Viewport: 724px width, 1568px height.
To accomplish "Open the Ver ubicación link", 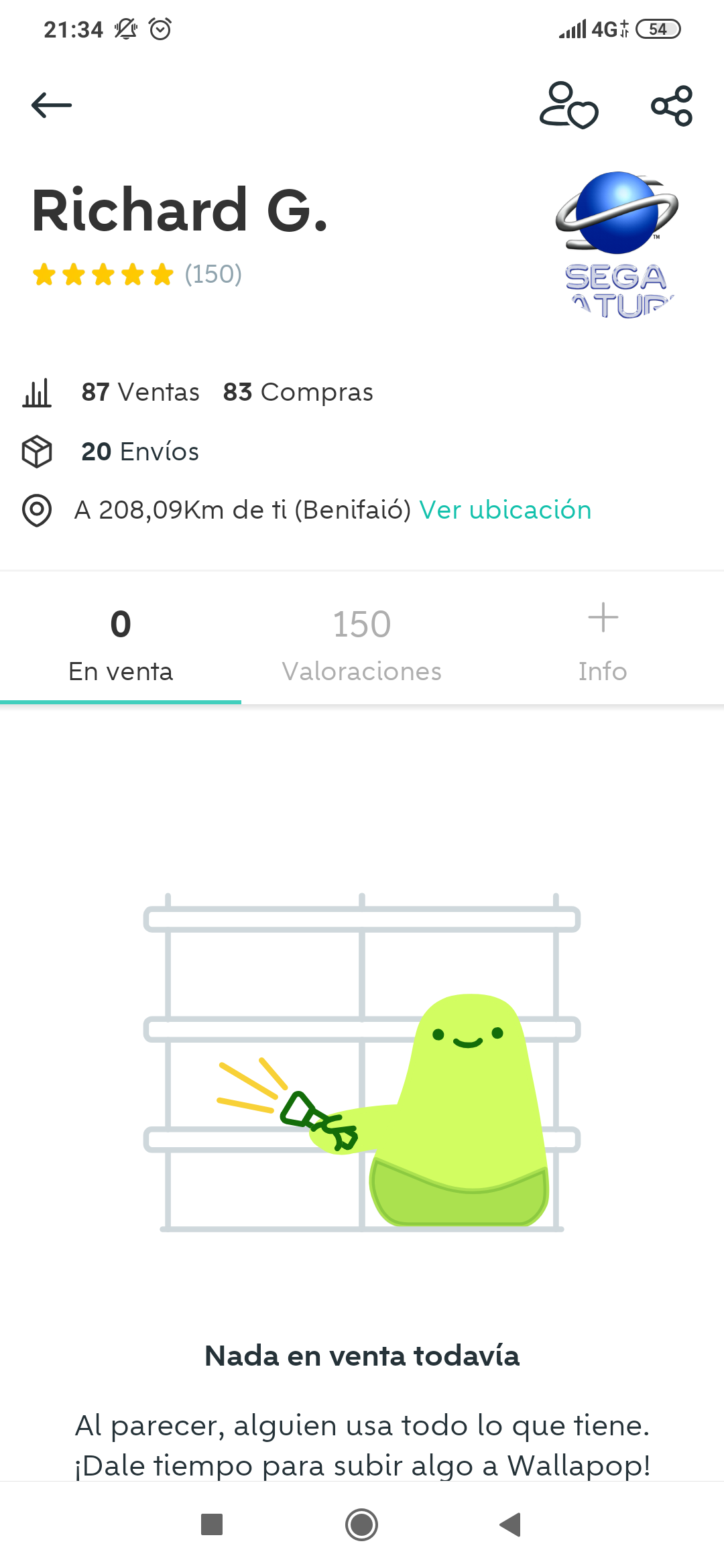I will coord(505,510).
